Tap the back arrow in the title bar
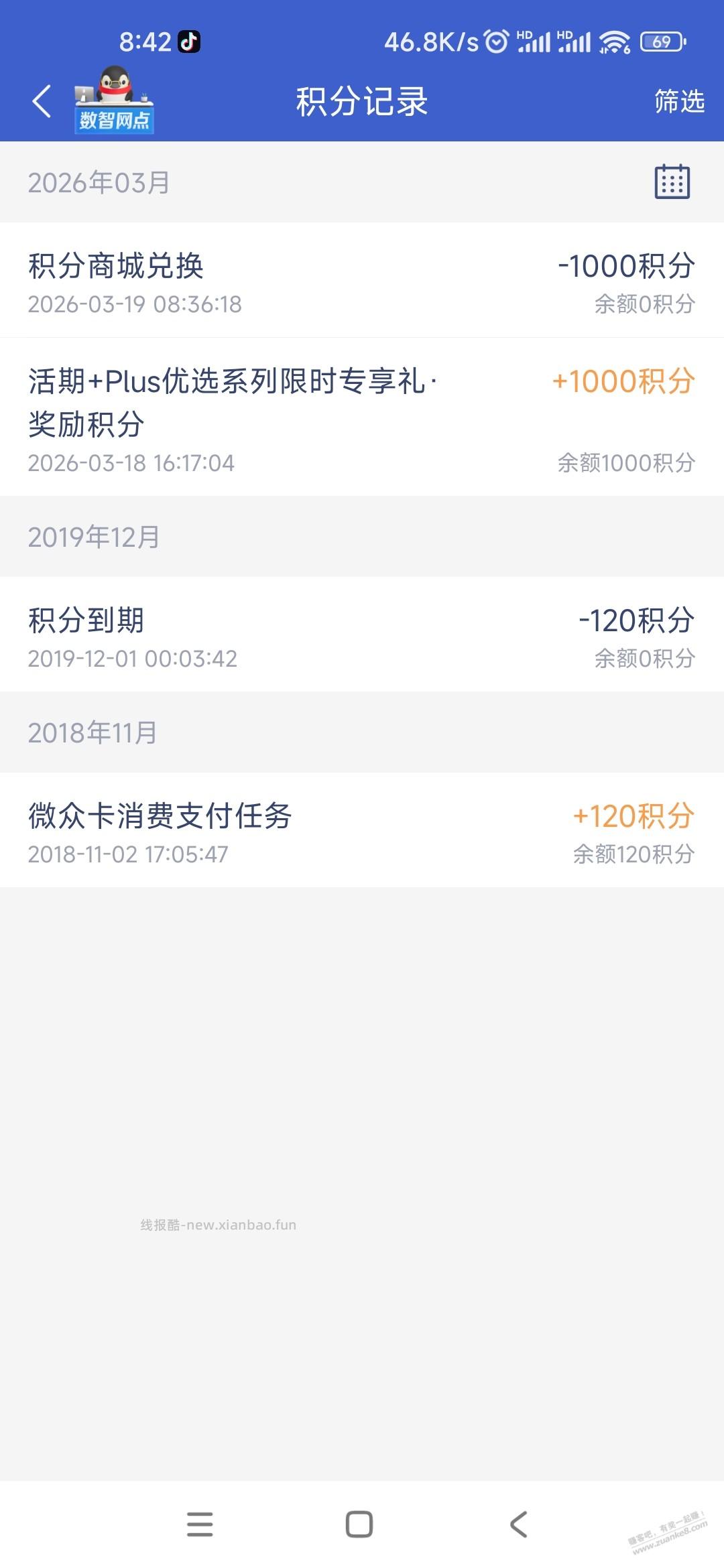This screenshot has width=724, height=1568. tap(42, 101)
